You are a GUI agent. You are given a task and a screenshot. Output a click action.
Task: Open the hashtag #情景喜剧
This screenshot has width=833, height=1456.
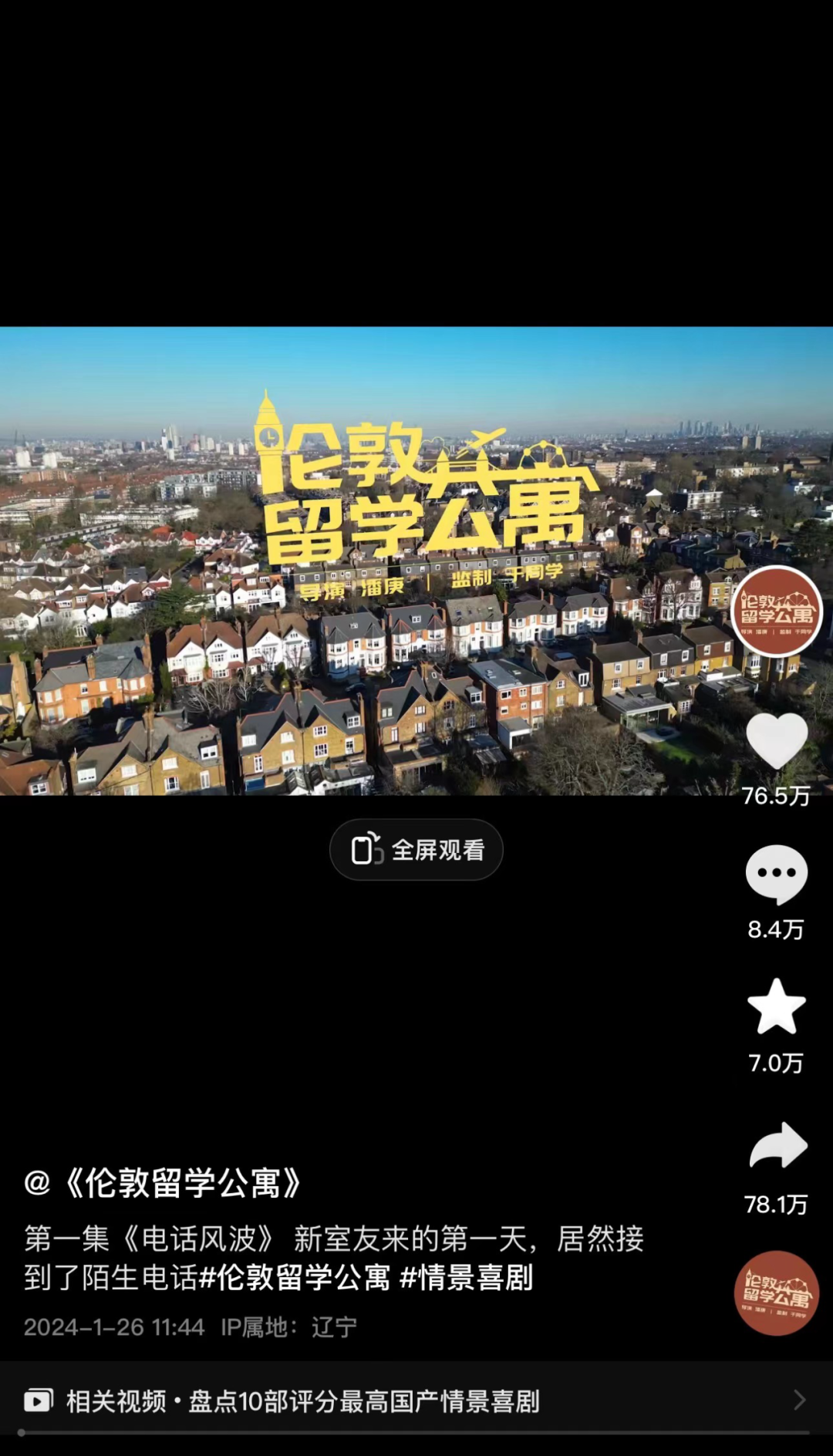(x=467, y=1278)
